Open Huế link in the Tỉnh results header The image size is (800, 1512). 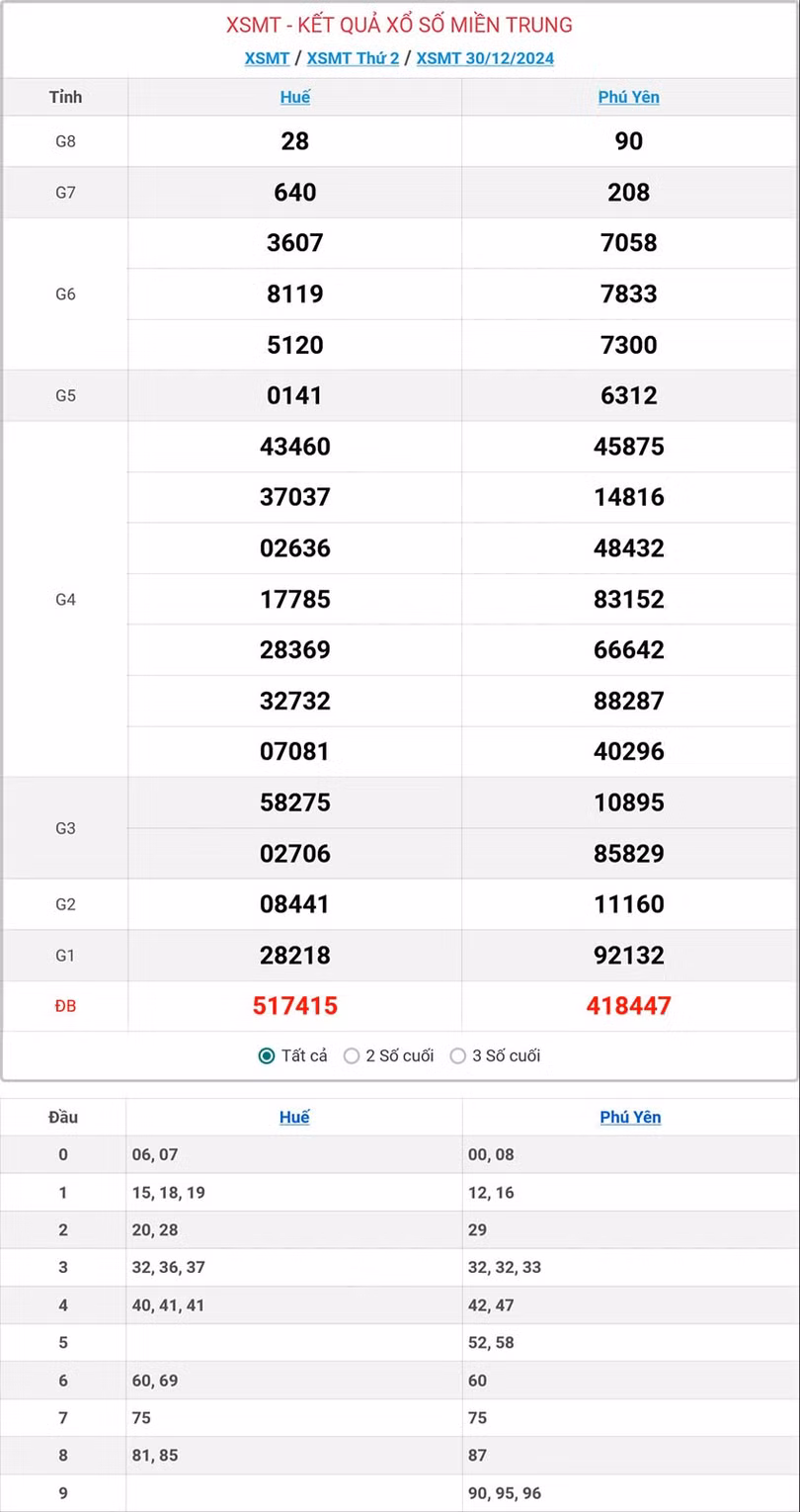tap(294, 97)
